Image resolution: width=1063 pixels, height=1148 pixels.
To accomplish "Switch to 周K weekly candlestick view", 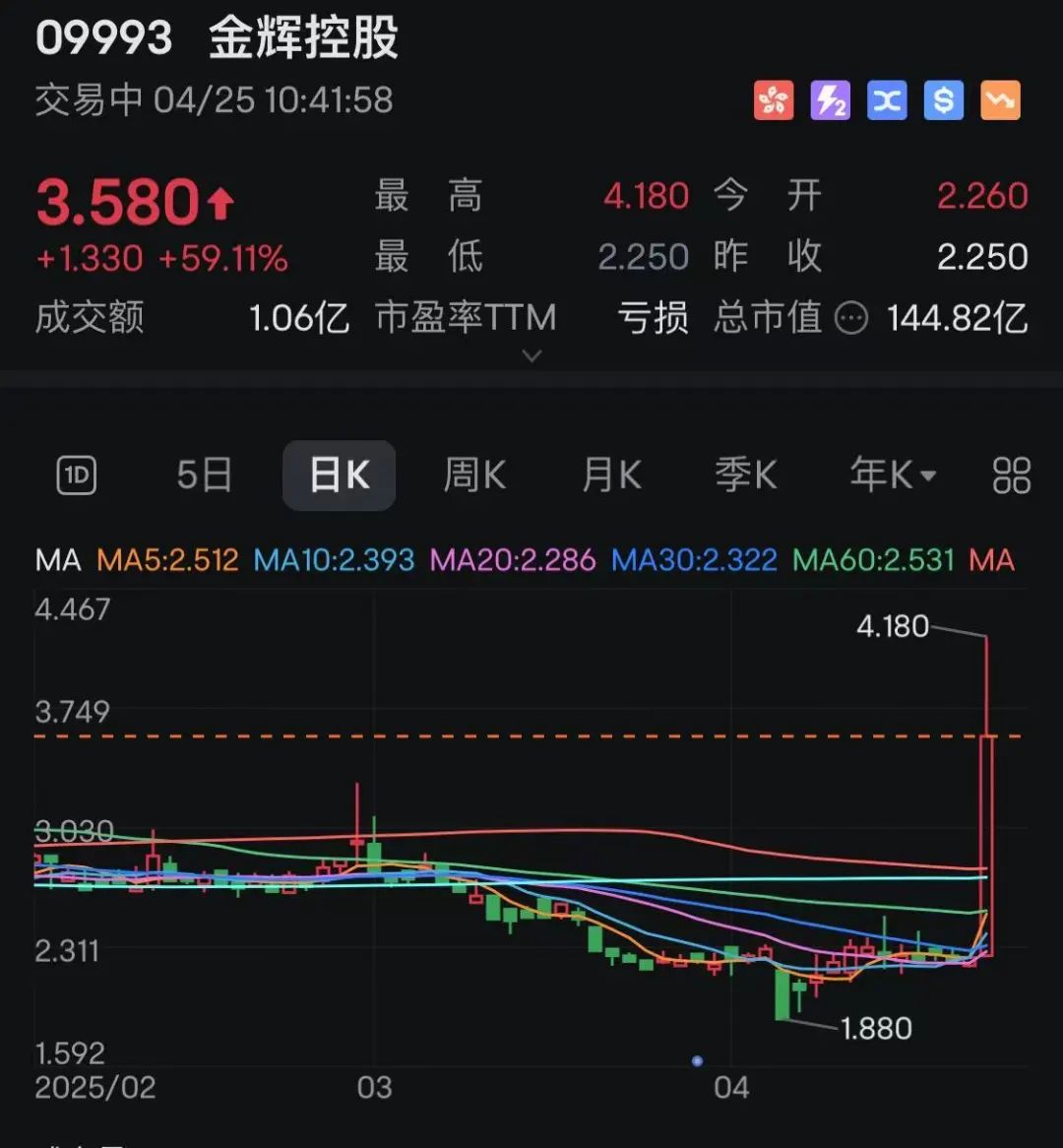I will (474, 477).
